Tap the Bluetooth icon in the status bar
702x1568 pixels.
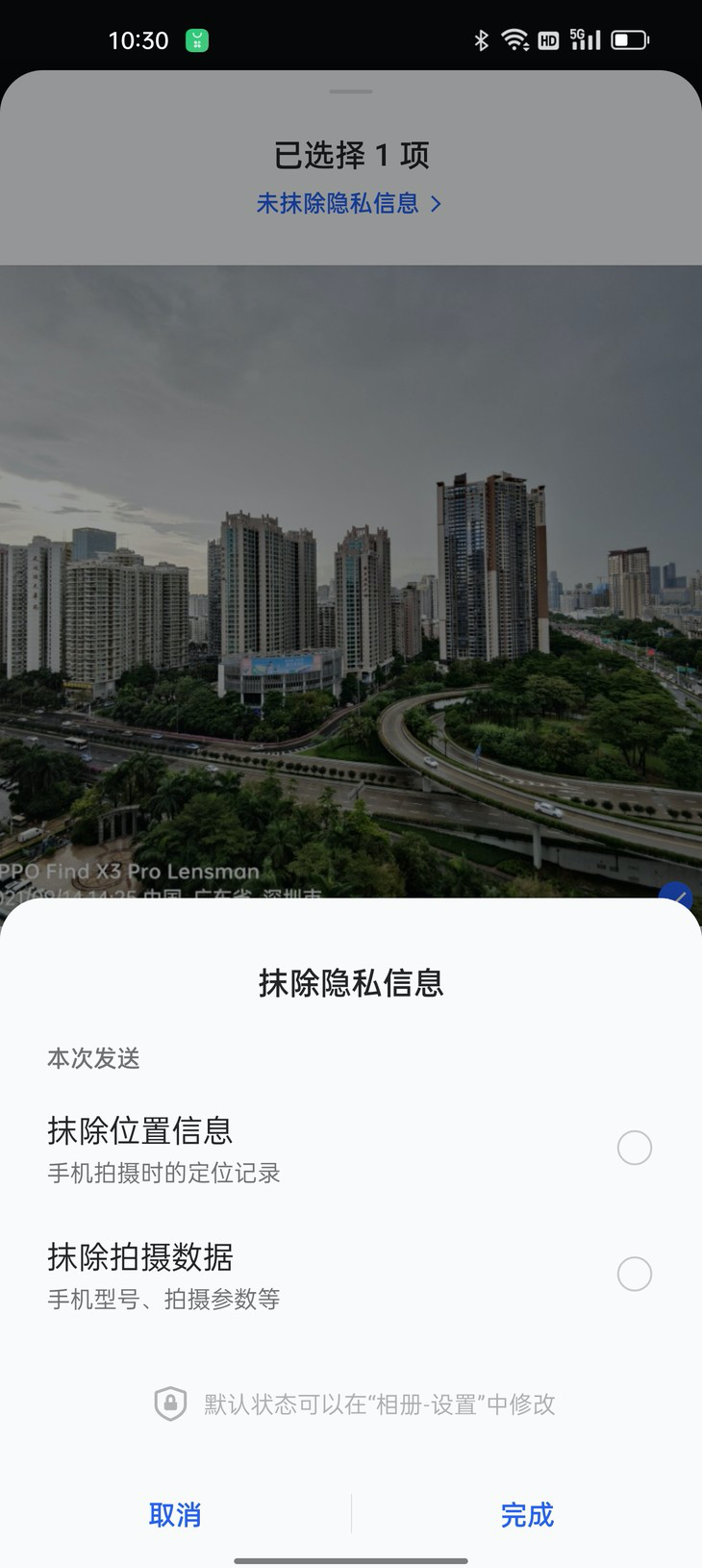(x=483, y=39)
